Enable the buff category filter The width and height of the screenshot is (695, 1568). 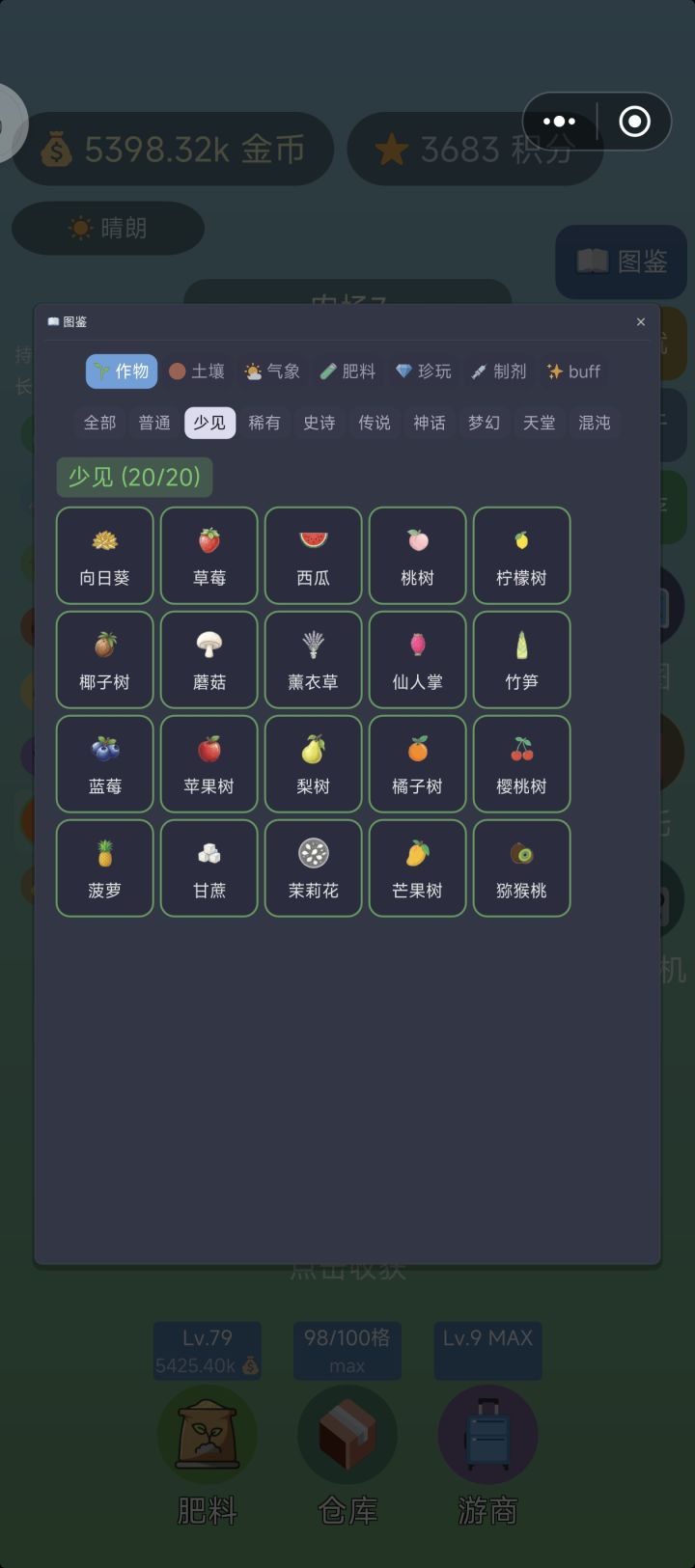pos(572,371)
